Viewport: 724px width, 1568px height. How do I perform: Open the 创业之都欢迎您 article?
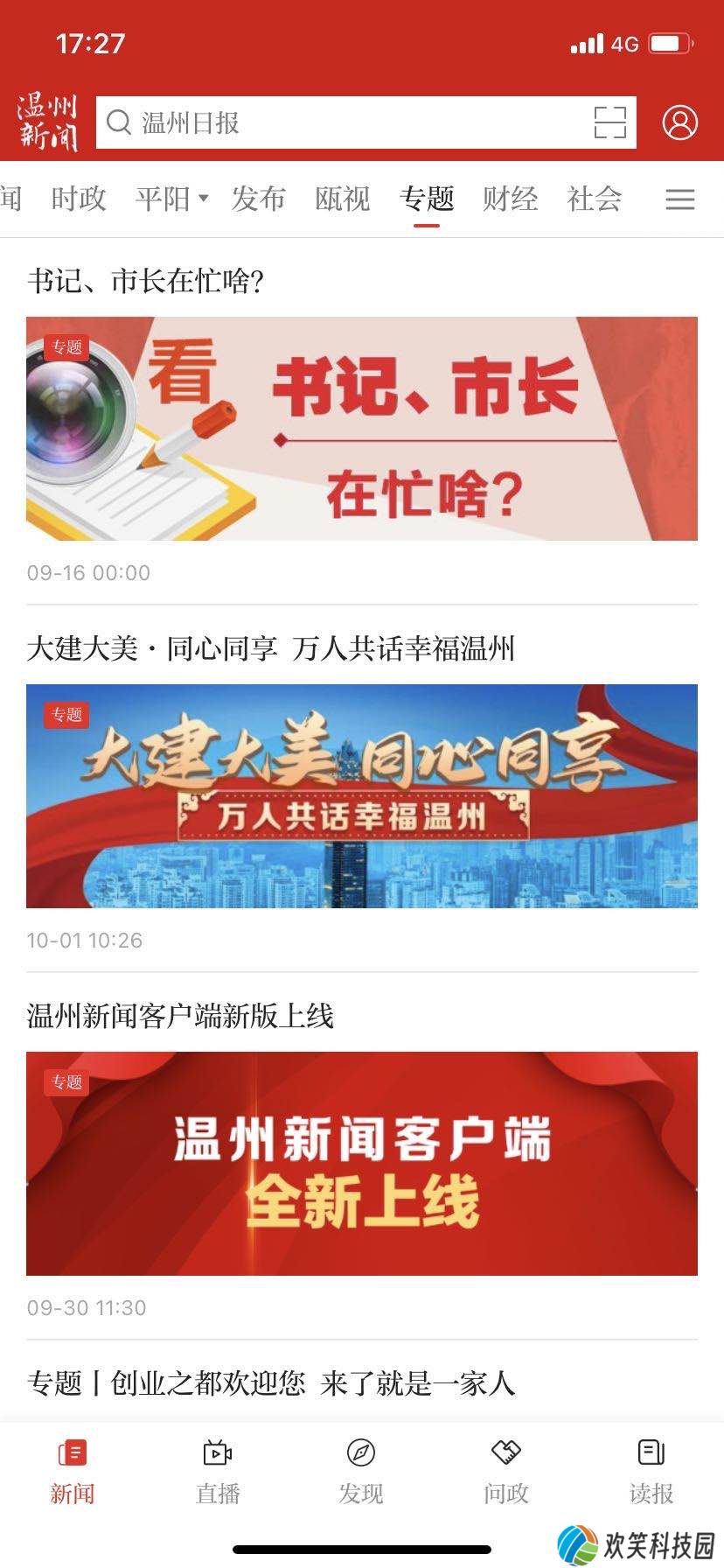coord(271,1383)
